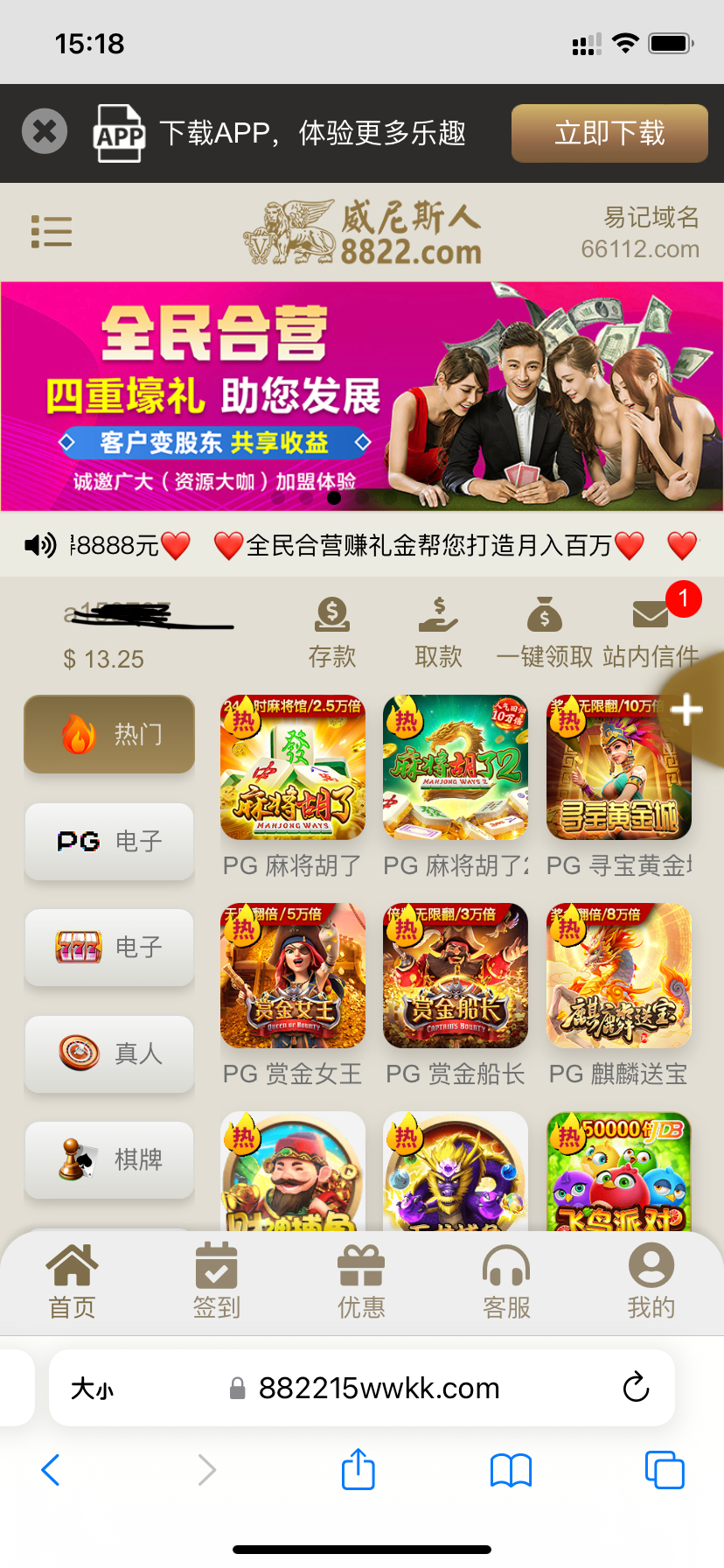Screen dimensions: 724x1568
Task: Go to the 签到 check-in tab
Action: [217, 1281]
